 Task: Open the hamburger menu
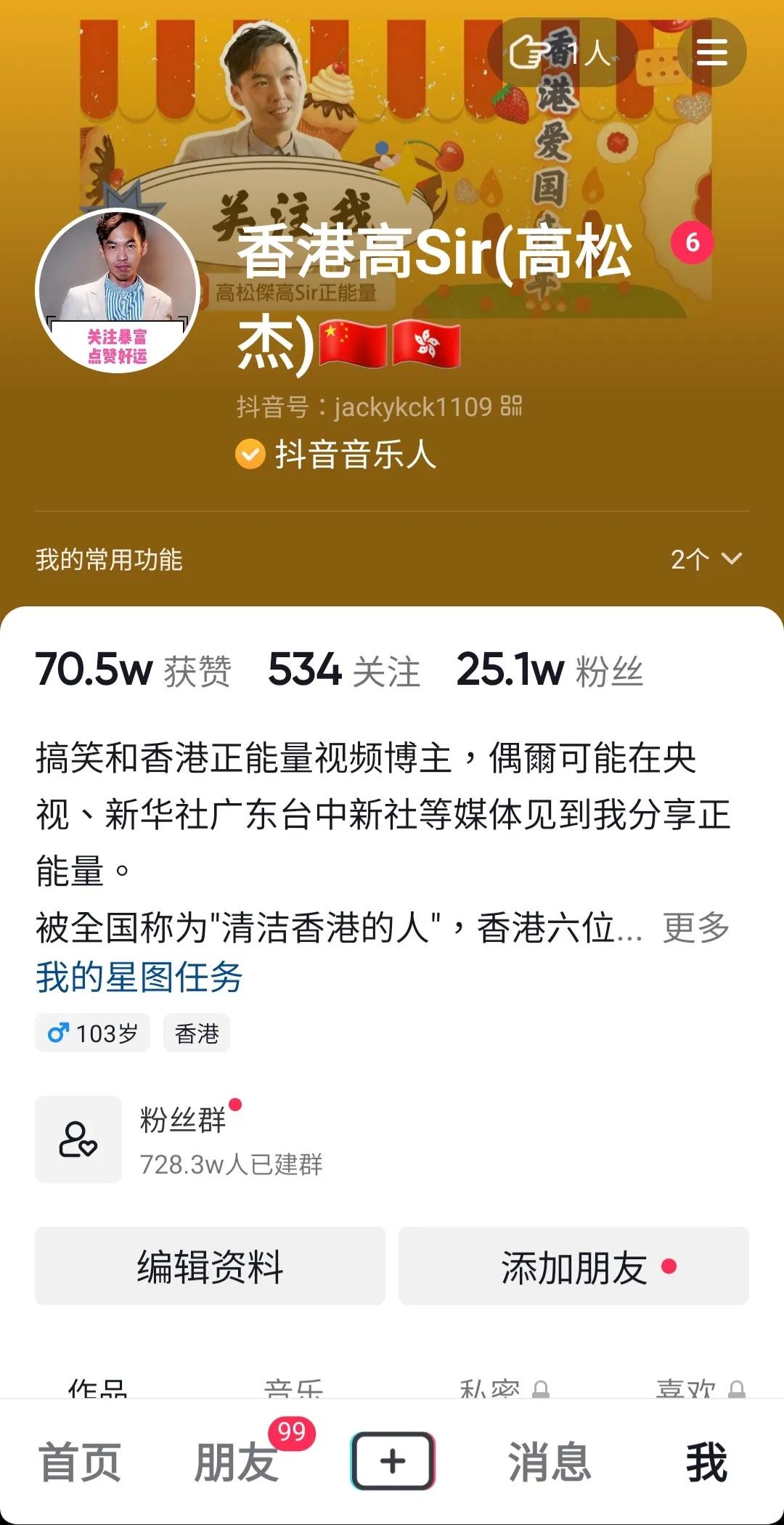pyautogui.click(x=711, y=52)
